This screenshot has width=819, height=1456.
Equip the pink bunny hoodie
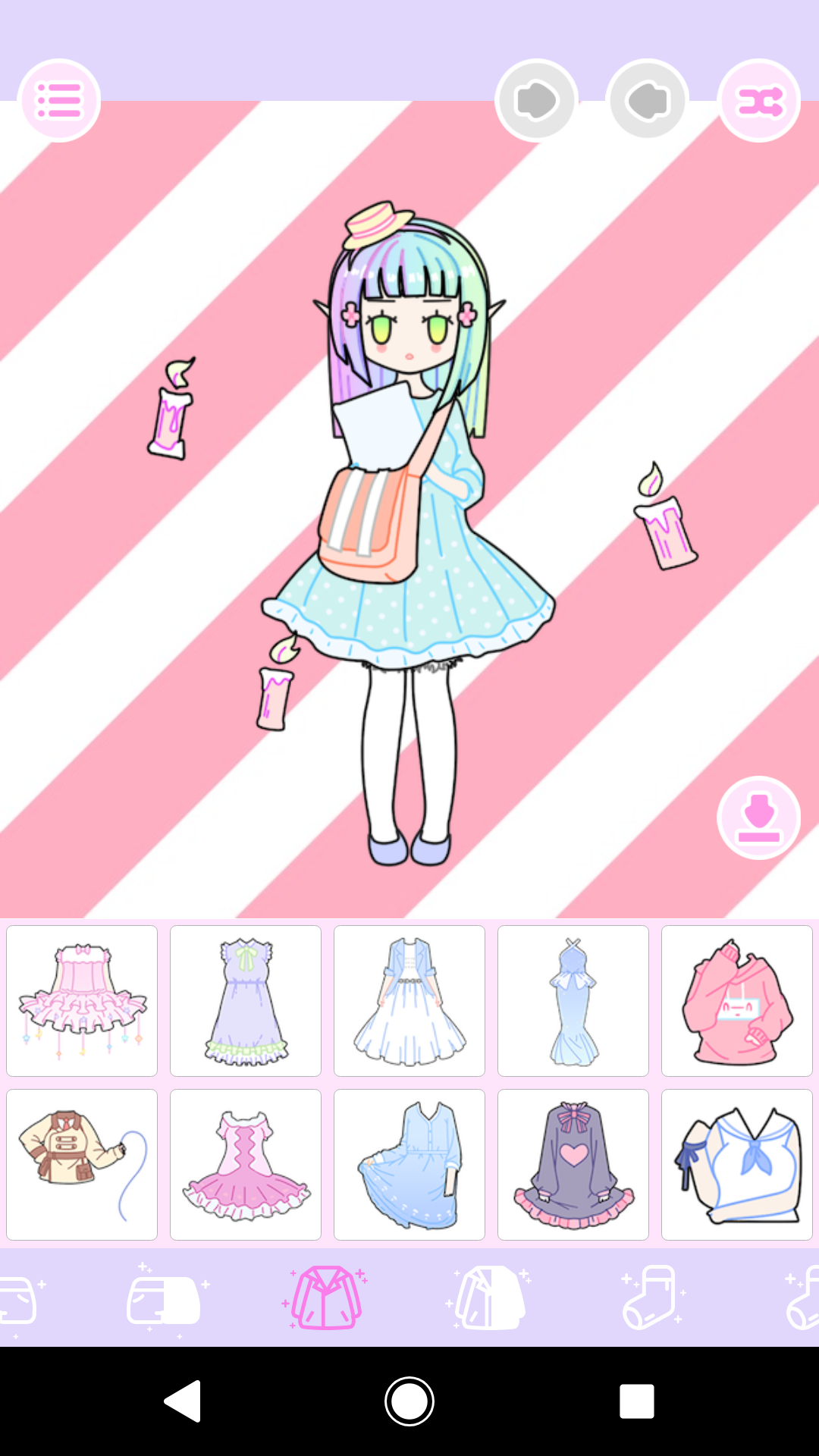coord(737,999)
